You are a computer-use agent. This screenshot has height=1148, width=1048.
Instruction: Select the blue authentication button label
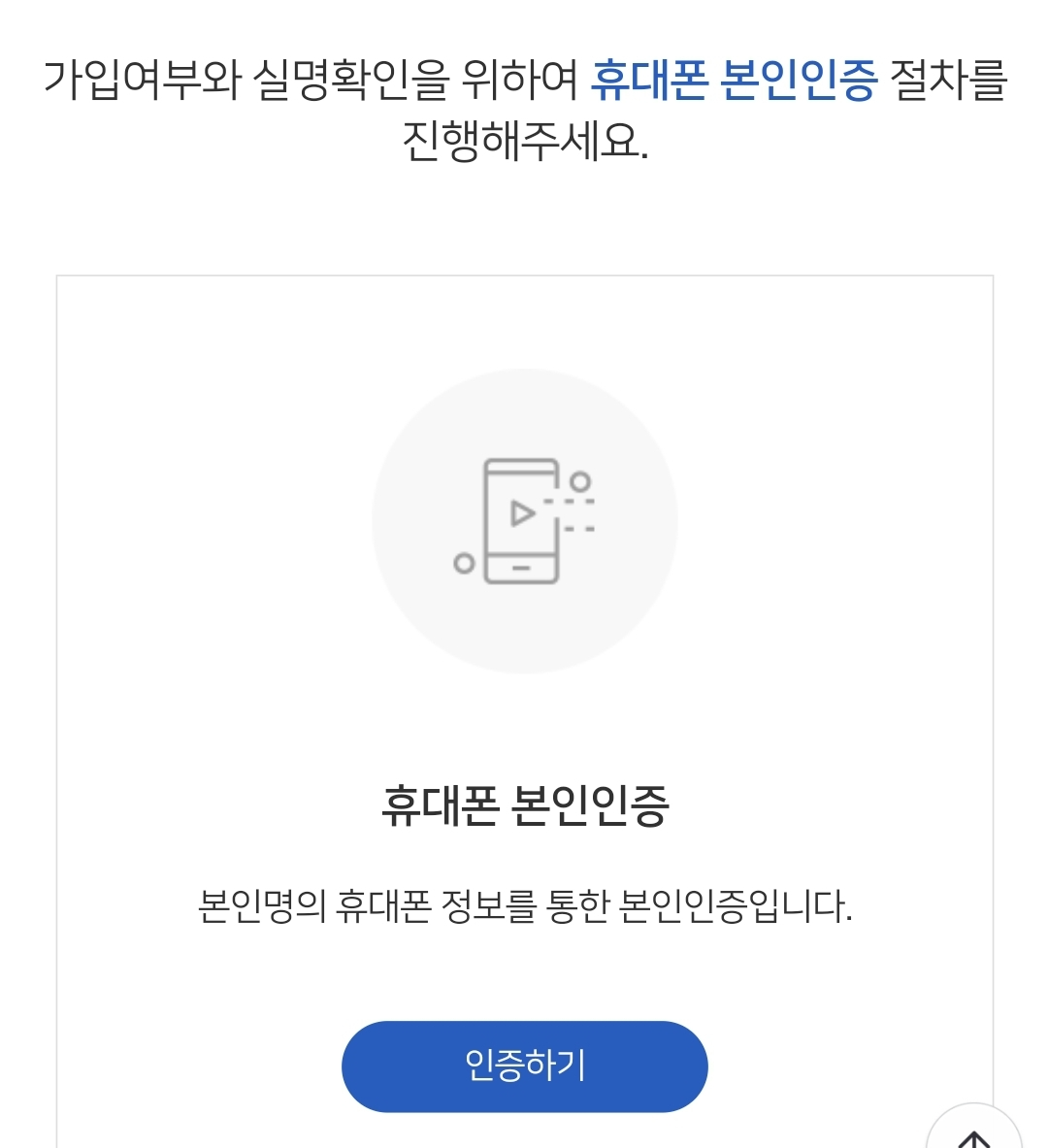coord(524,1065)
